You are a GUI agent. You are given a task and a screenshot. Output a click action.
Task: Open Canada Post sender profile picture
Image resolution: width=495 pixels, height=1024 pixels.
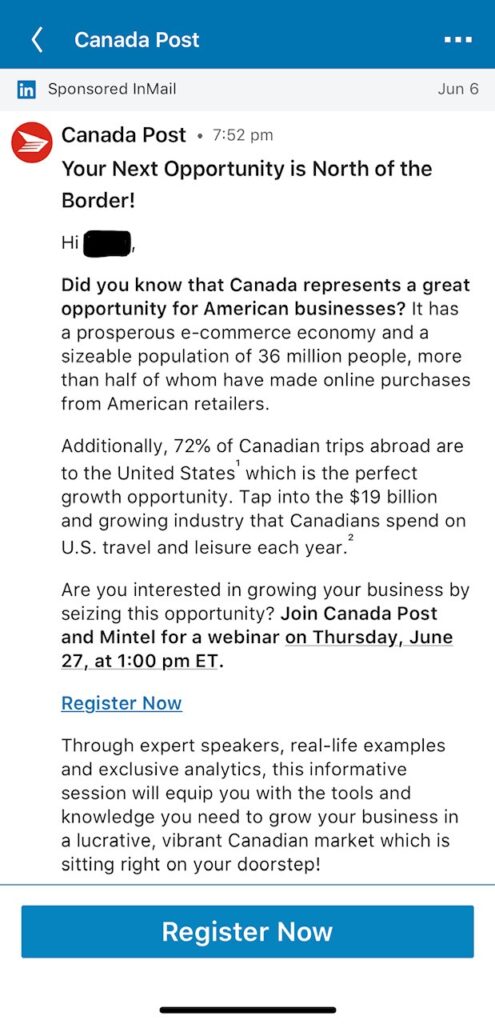click(31, 142)
